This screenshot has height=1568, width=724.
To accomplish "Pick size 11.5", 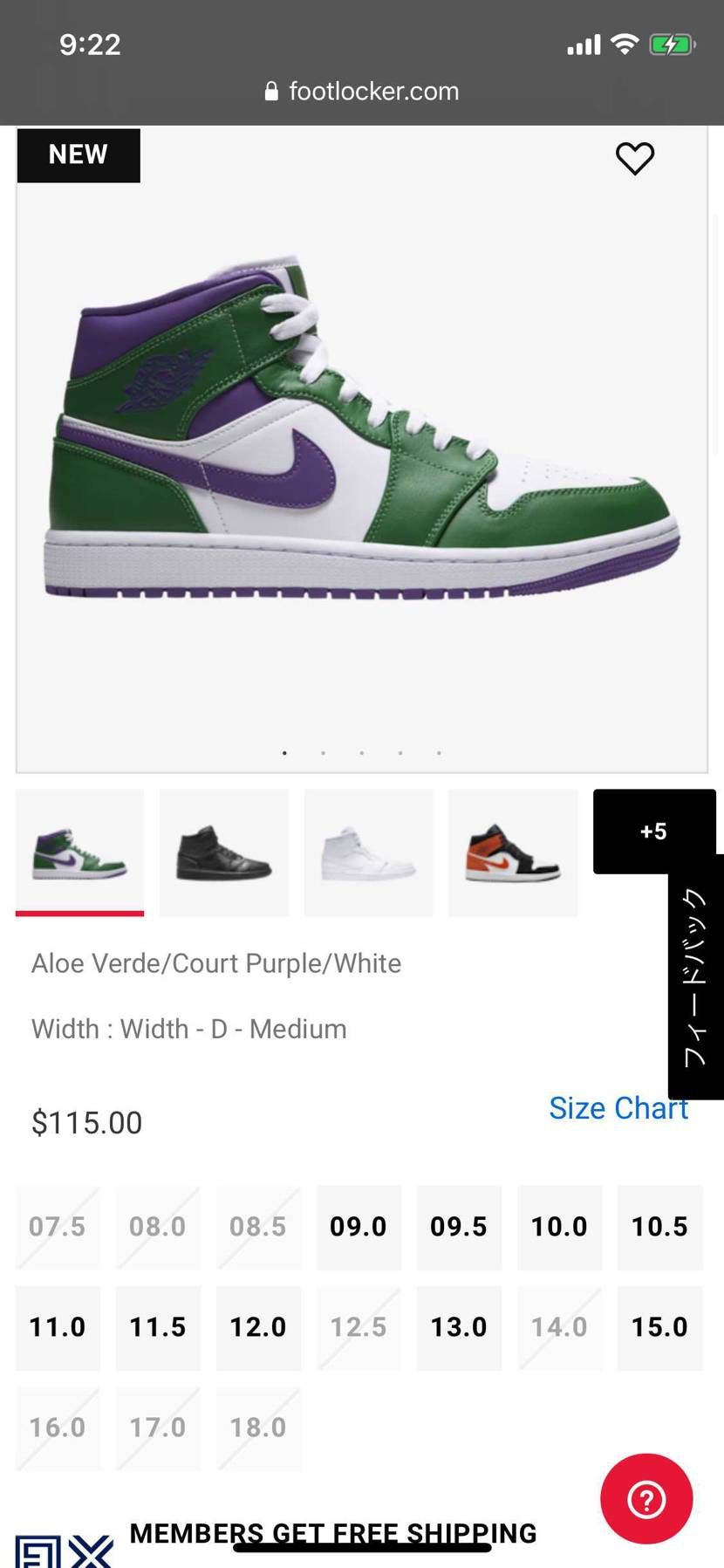I will (158, 1327).
